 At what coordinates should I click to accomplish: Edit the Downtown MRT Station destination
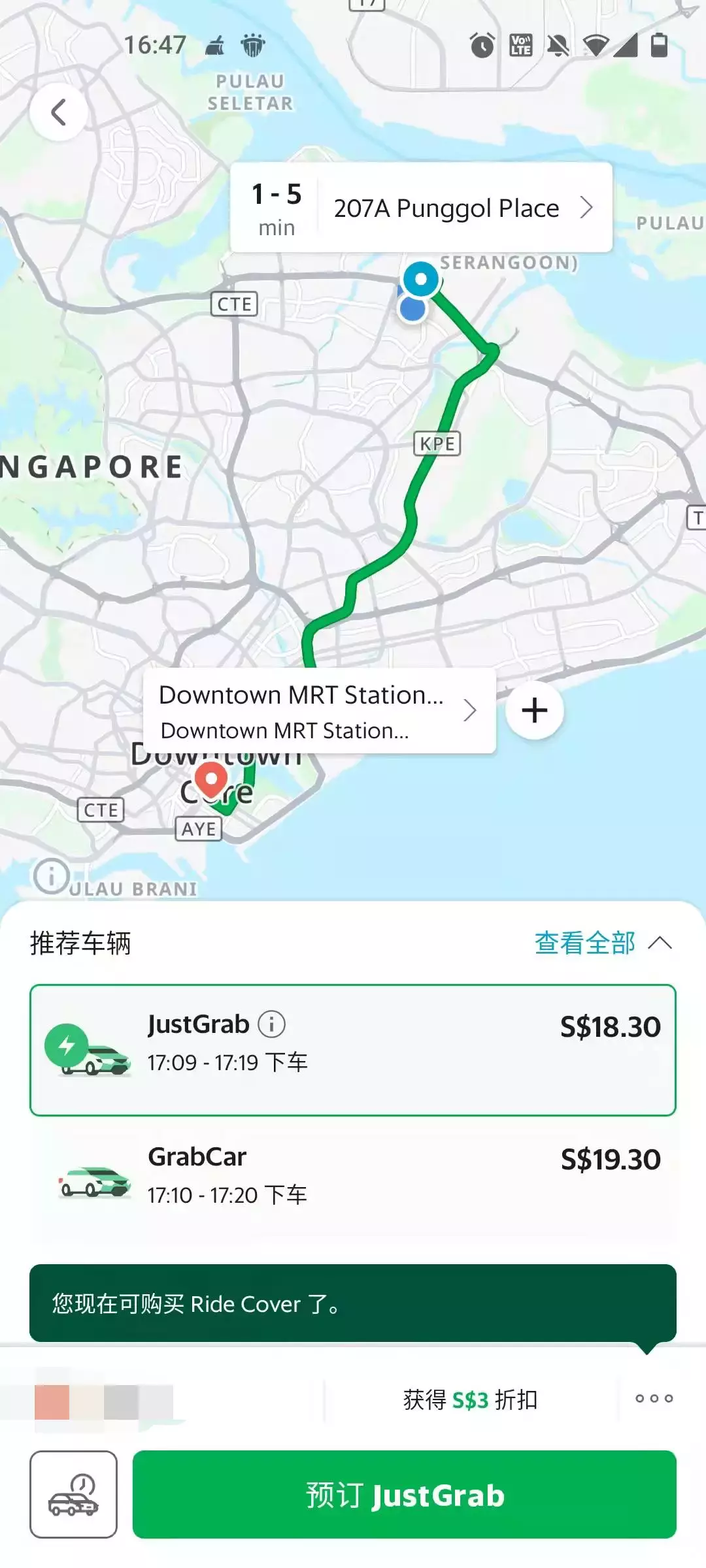pyautogui.click(x=318, y=711)
